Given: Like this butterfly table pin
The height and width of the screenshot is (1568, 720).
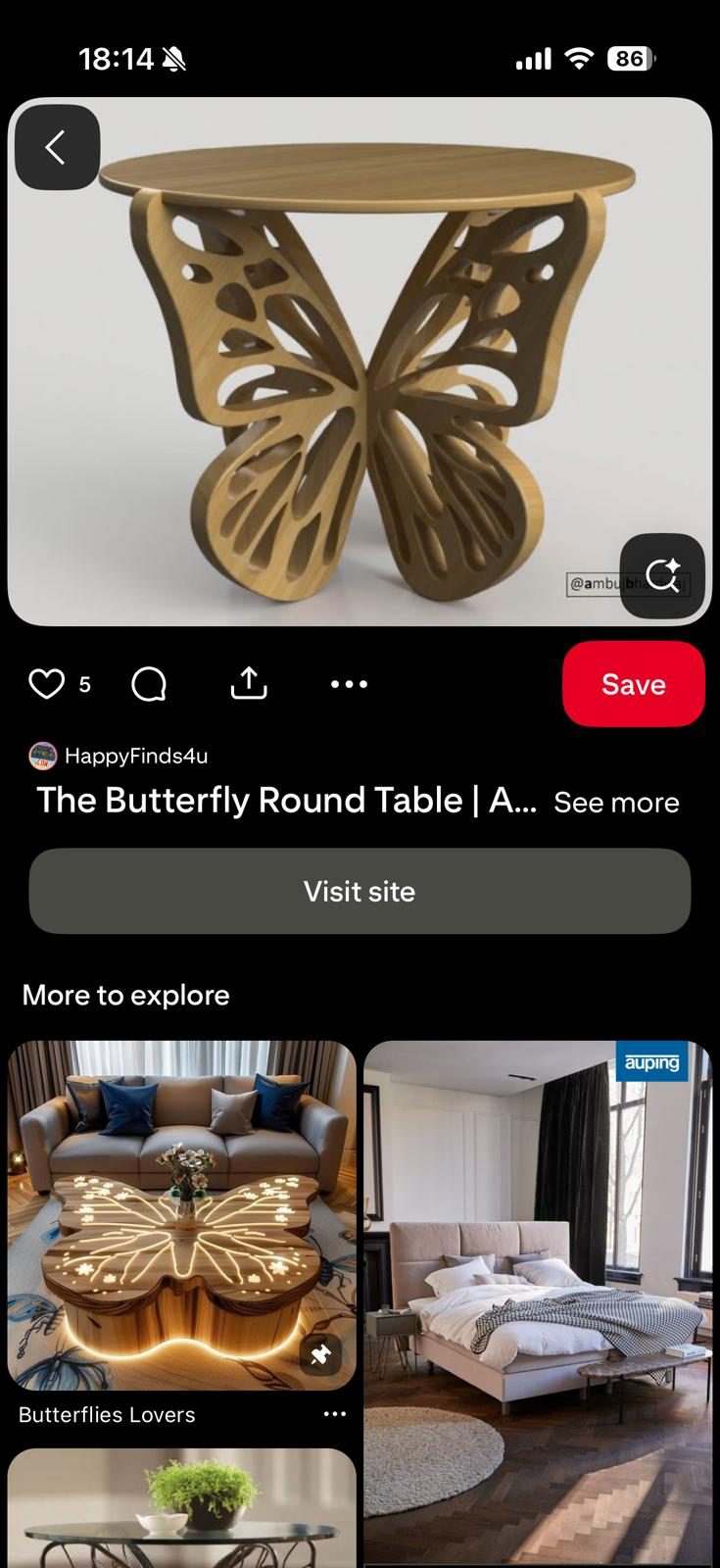Looking at the screenshot, I should point(46,684).
